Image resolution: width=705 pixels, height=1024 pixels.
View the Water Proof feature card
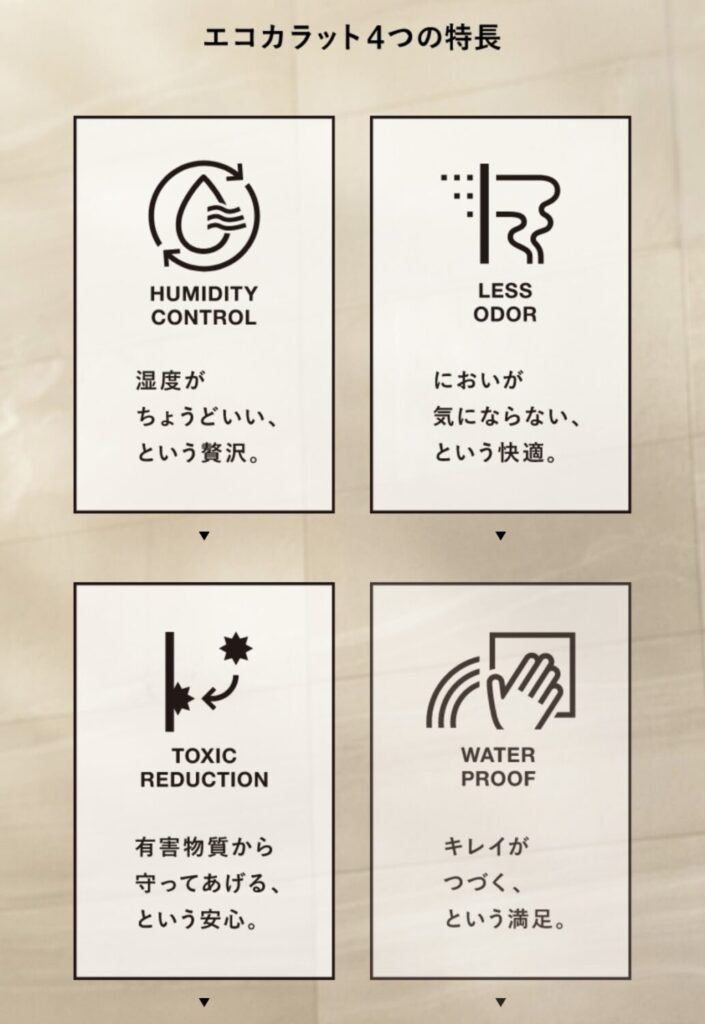pyautogui.click(x=500, y=781)
